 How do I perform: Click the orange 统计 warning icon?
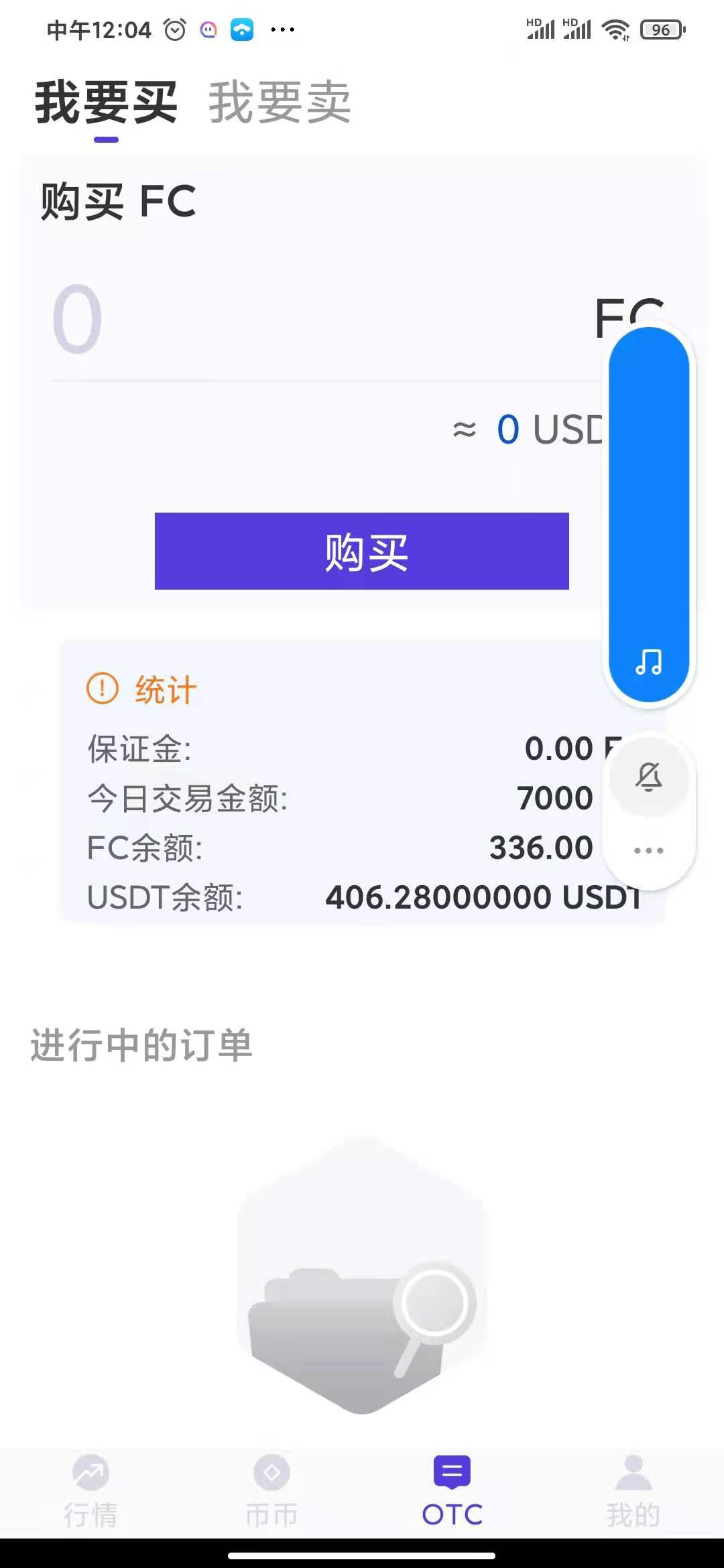(x=101, y=688)
